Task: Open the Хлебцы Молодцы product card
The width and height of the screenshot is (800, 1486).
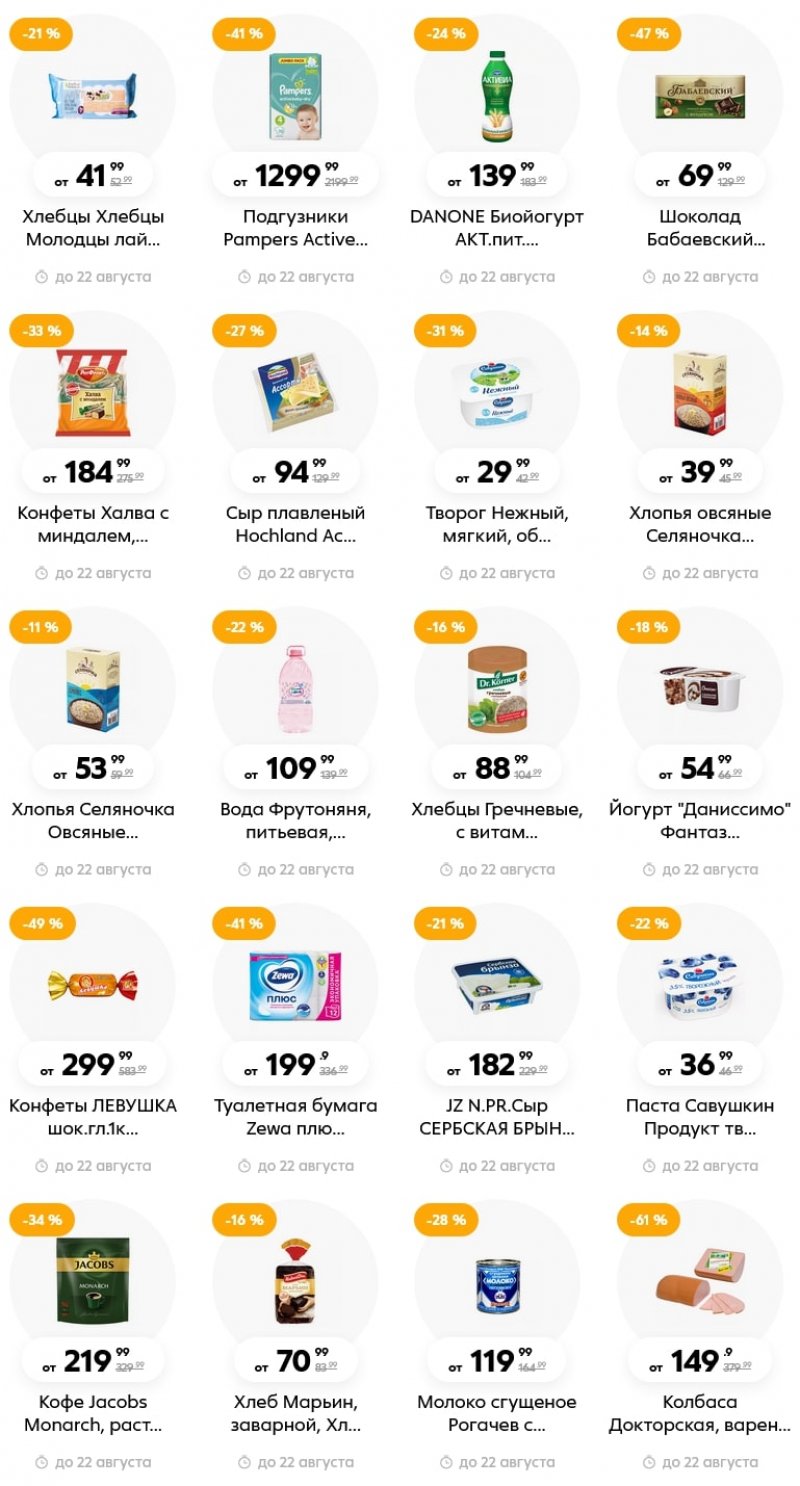Action: [93, 97]
